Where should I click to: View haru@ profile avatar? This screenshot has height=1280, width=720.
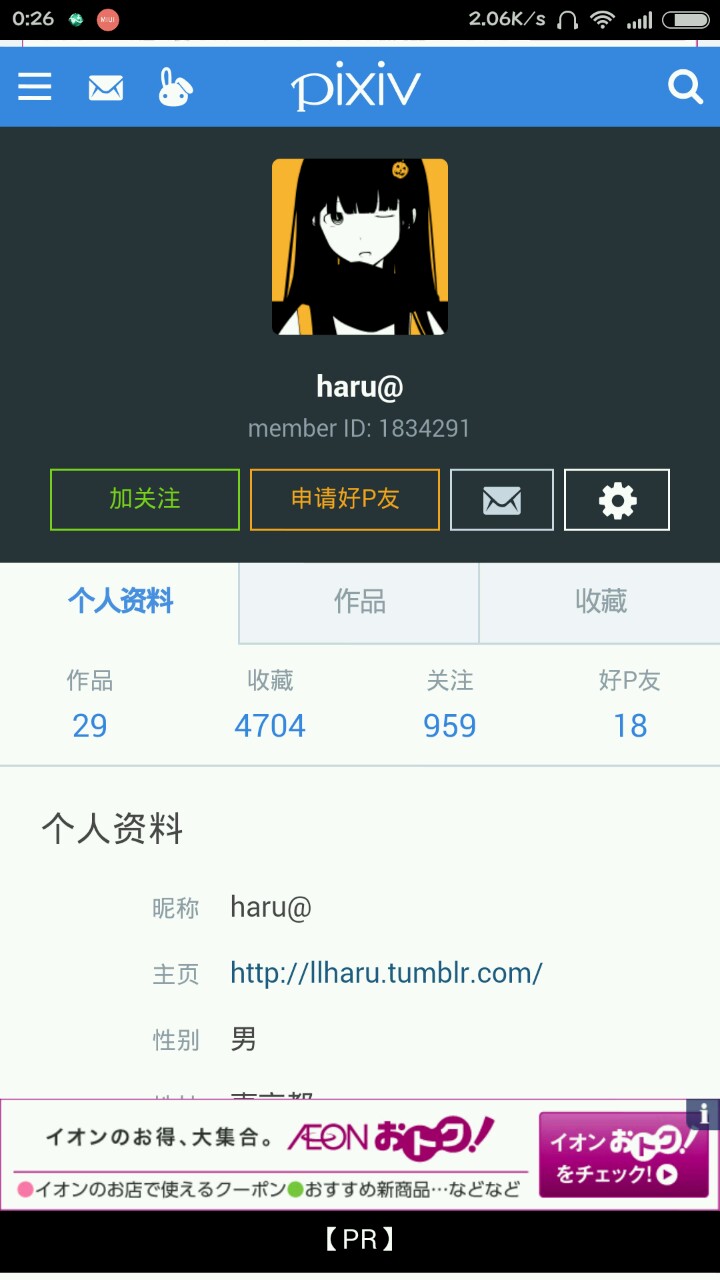click(360, 247)
